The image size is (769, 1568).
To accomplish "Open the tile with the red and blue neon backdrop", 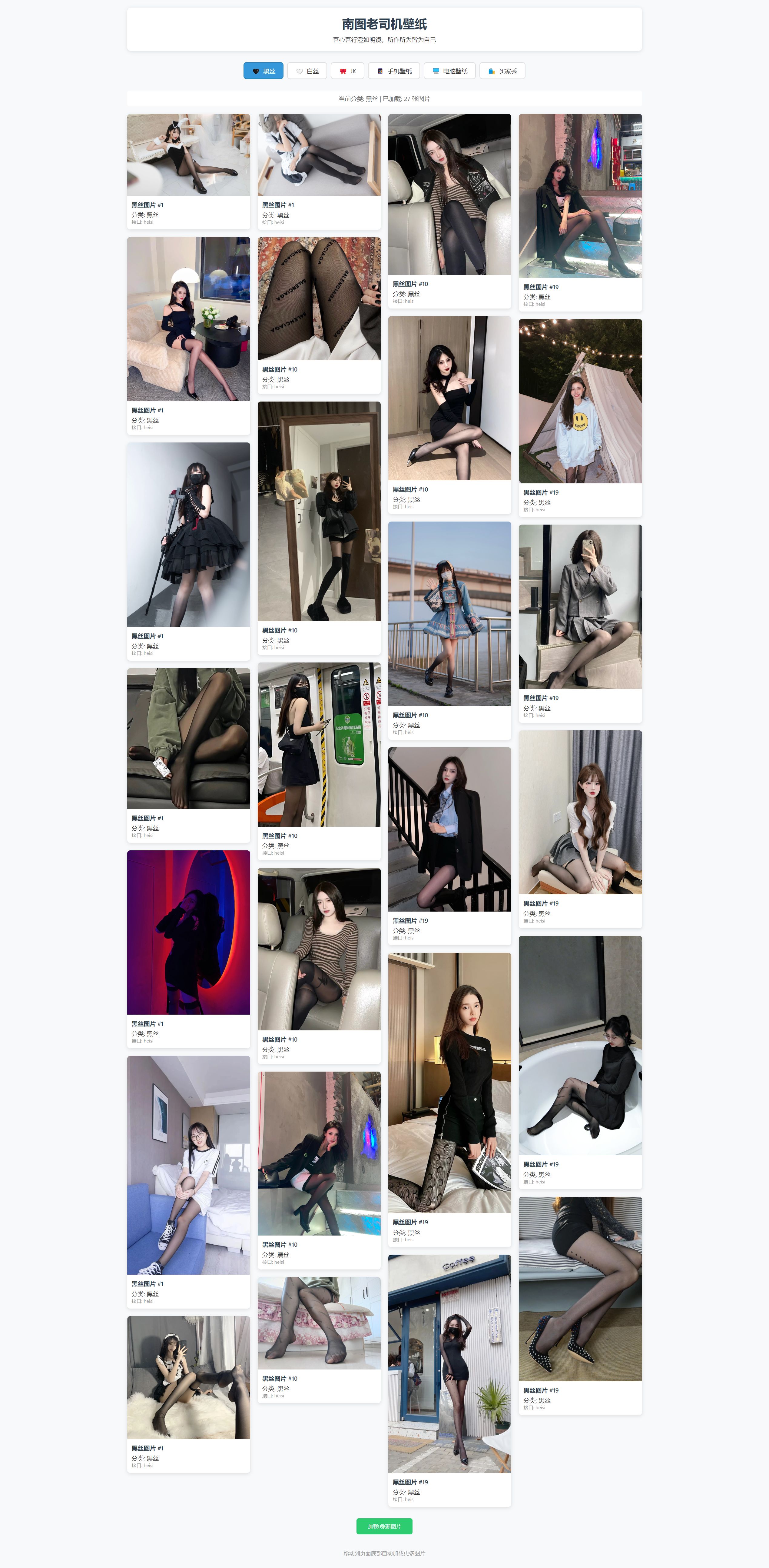I will [x=189, y=932].
